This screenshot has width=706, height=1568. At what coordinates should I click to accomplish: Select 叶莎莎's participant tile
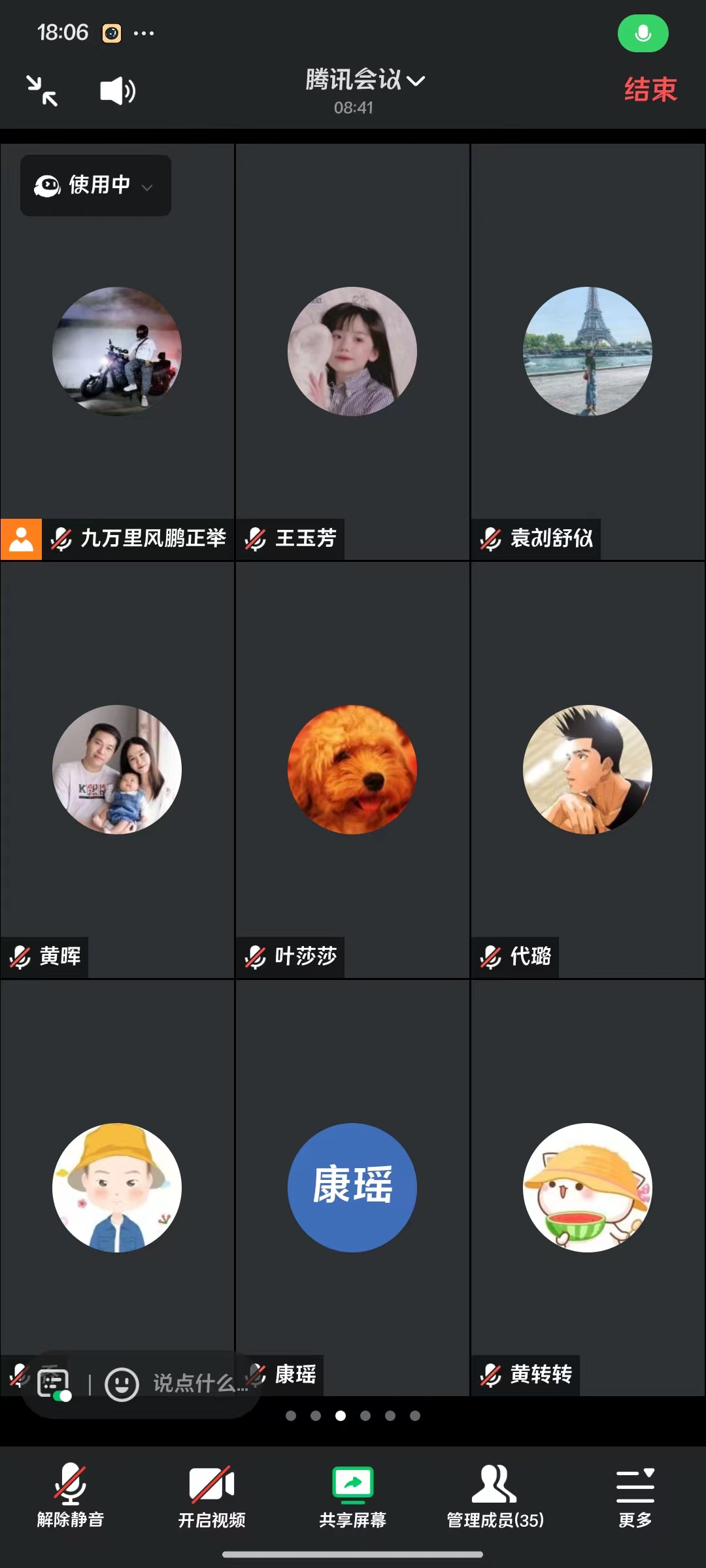pos(352,770)
